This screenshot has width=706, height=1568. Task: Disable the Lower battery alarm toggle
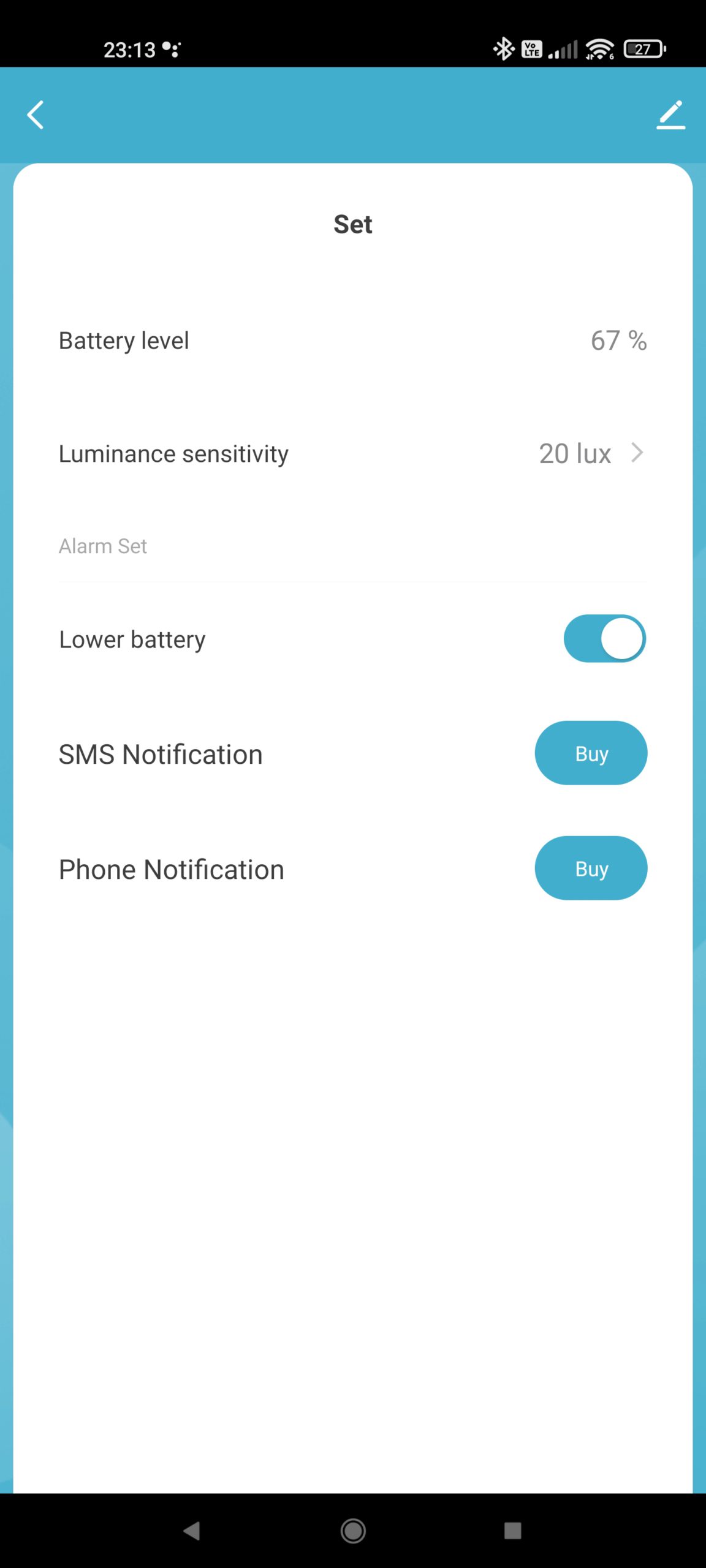click(x=604, y=638)
